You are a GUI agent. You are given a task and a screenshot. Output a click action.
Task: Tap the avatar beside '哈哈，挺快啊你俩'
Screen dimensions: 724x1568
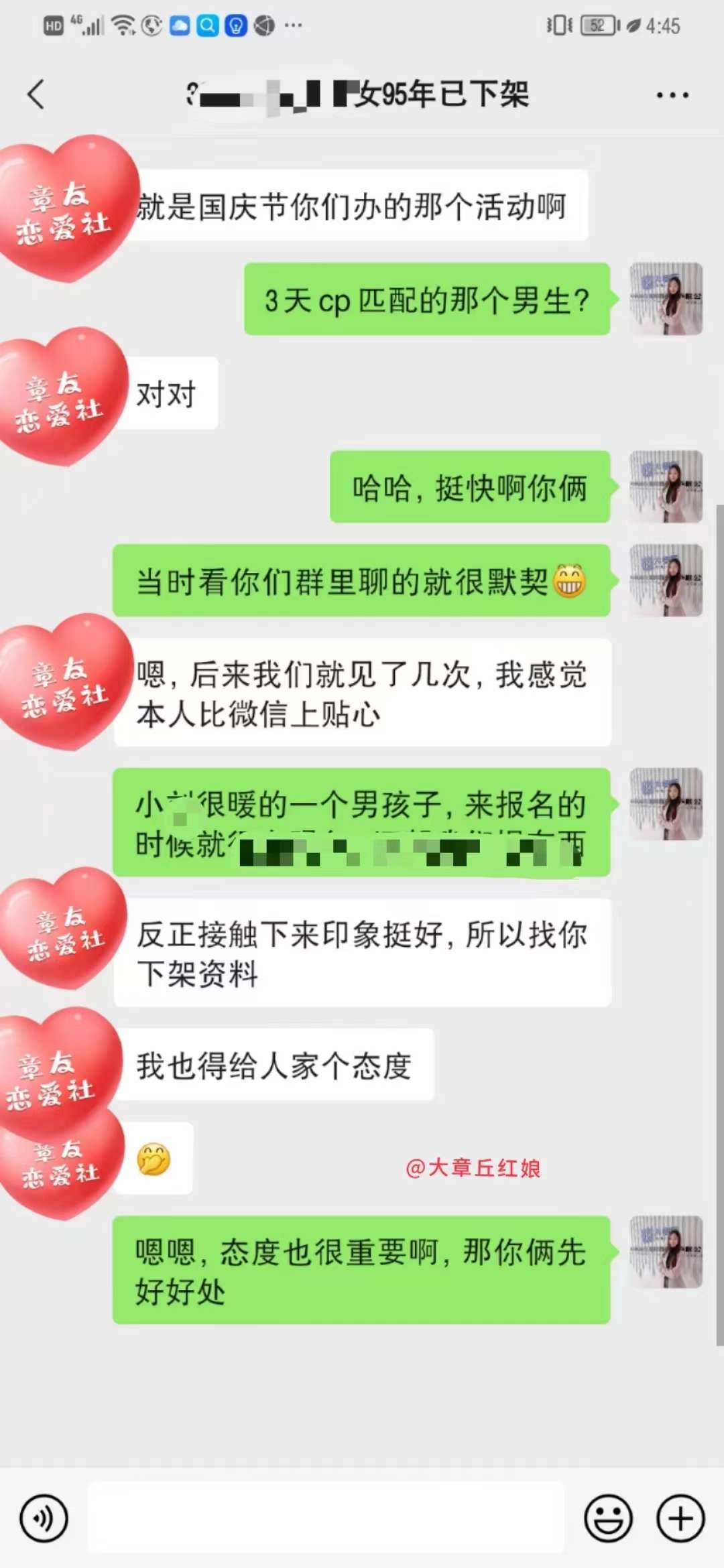pyautogui.click(x=666, y=486)
